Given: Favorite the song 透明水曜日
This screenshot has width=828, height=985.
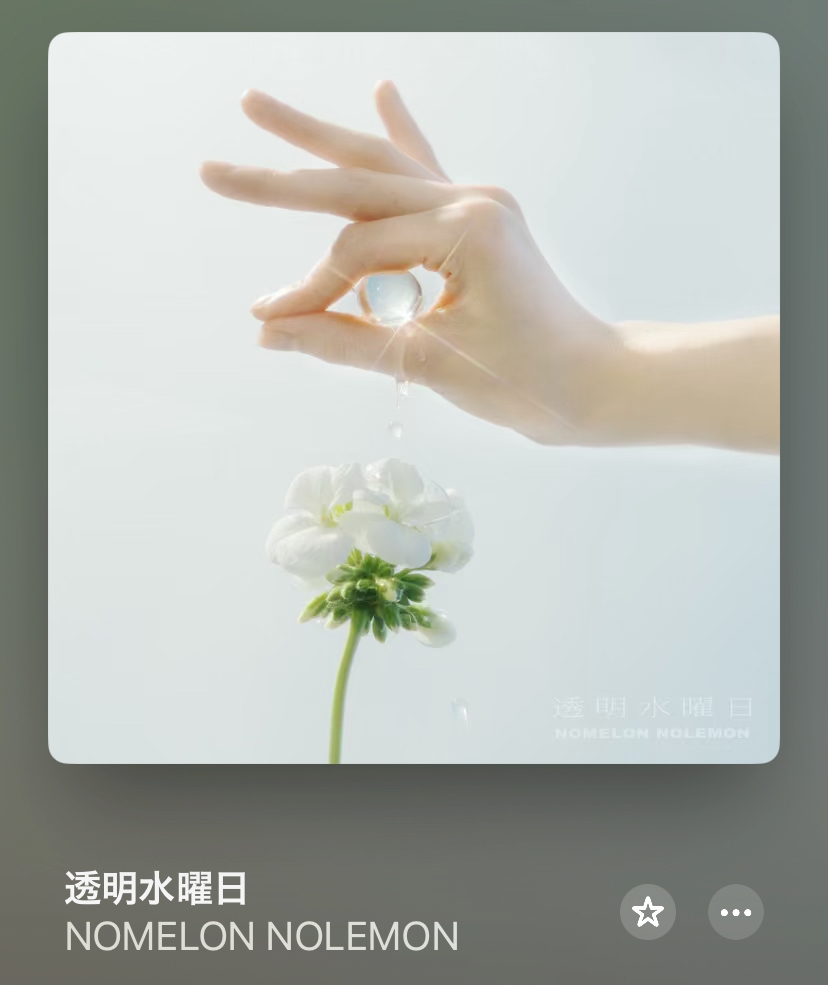Looking at the screenshot, I should [x=648, y=912].
